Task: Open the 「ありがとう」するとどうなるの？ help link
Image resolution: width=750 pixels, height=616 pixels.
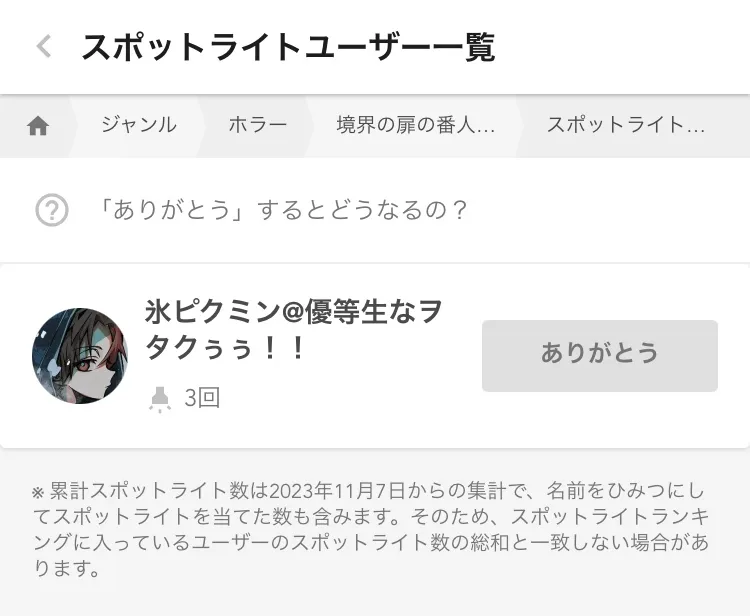Action: 285,211
